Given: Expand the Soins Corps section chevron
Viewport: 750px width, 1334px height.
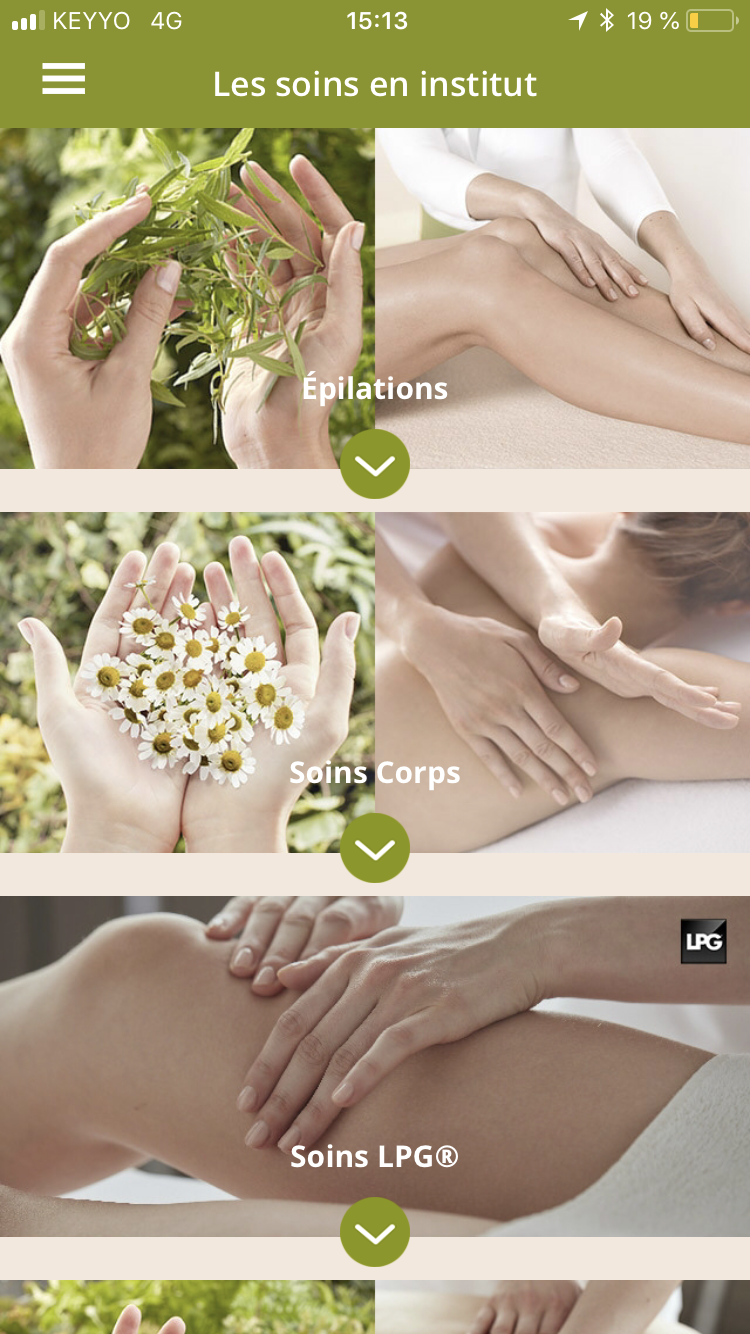Looking at the screenshot, I should (x=375, y=848).
